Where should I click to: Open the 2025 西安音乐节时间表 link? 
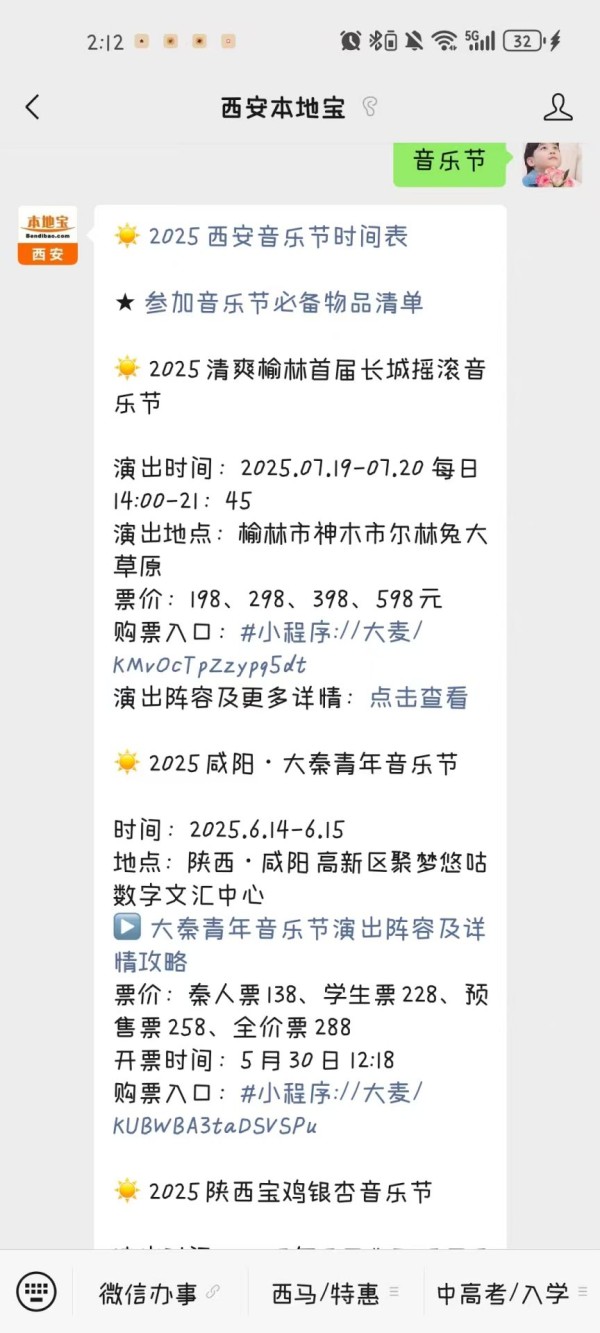(278, 236)
